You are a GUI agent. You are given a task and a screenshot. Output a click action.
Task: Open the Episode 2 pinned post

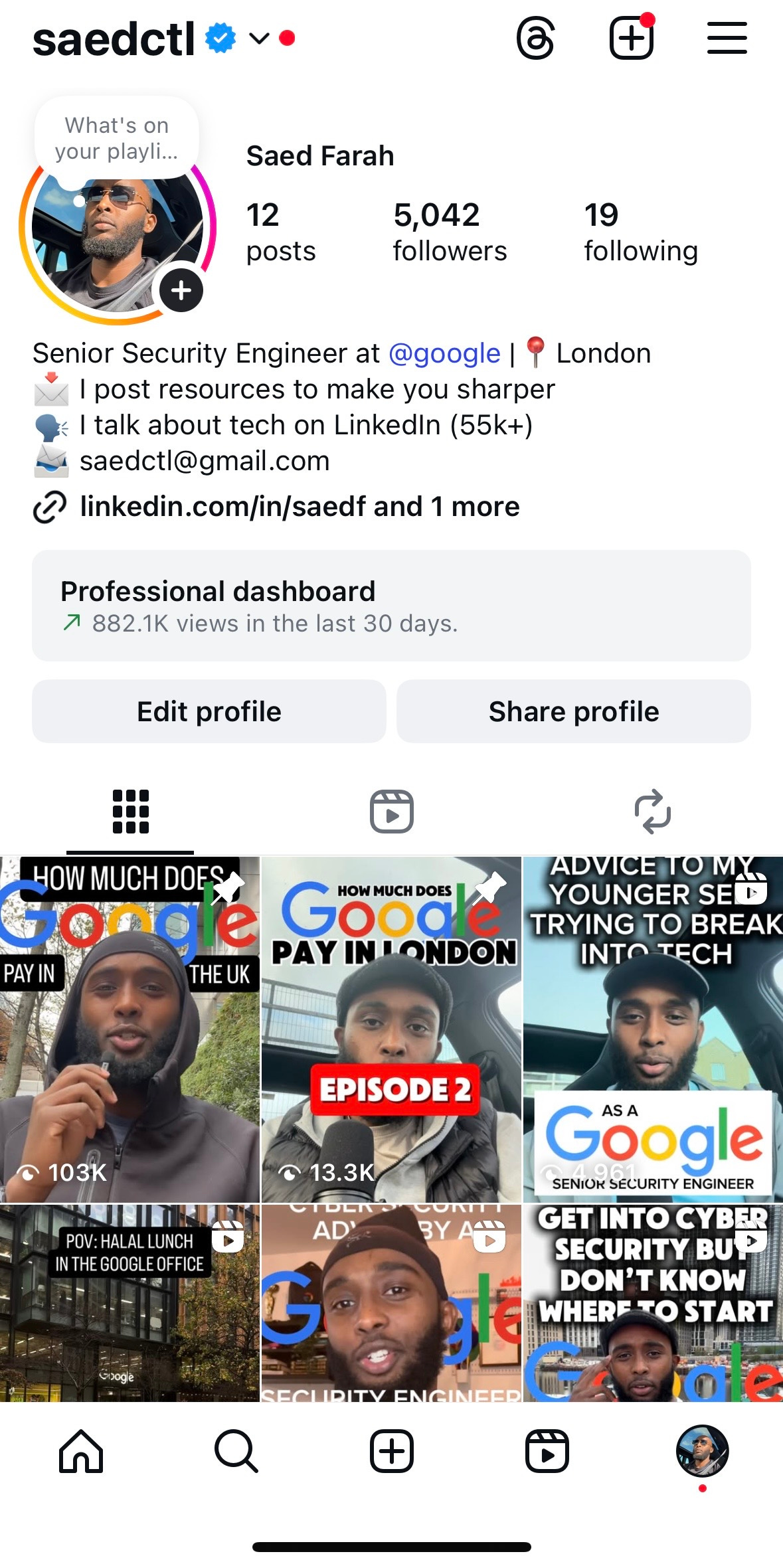(391, 1029)
